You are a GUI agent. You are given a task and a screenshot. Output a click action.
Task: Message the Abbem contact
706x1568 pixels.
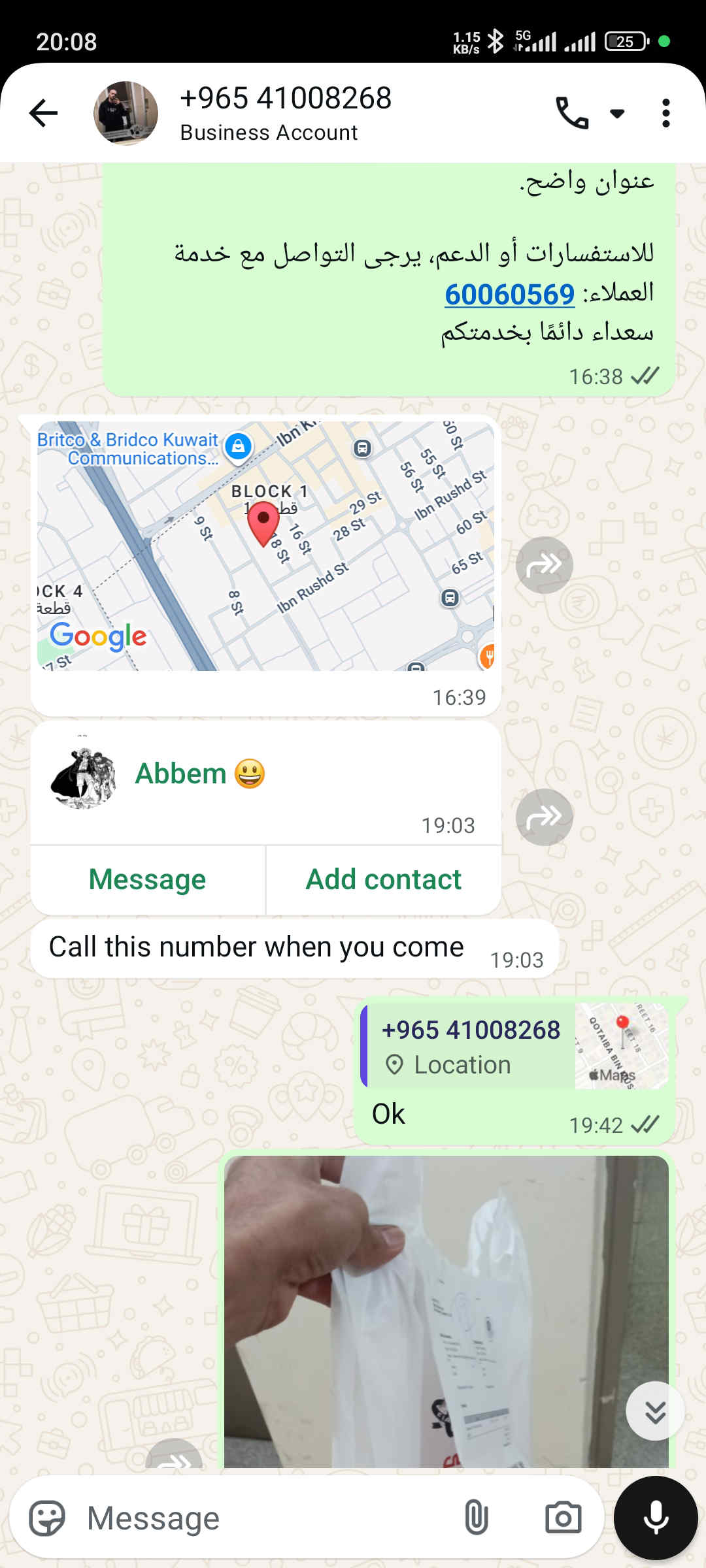[147, 879]
